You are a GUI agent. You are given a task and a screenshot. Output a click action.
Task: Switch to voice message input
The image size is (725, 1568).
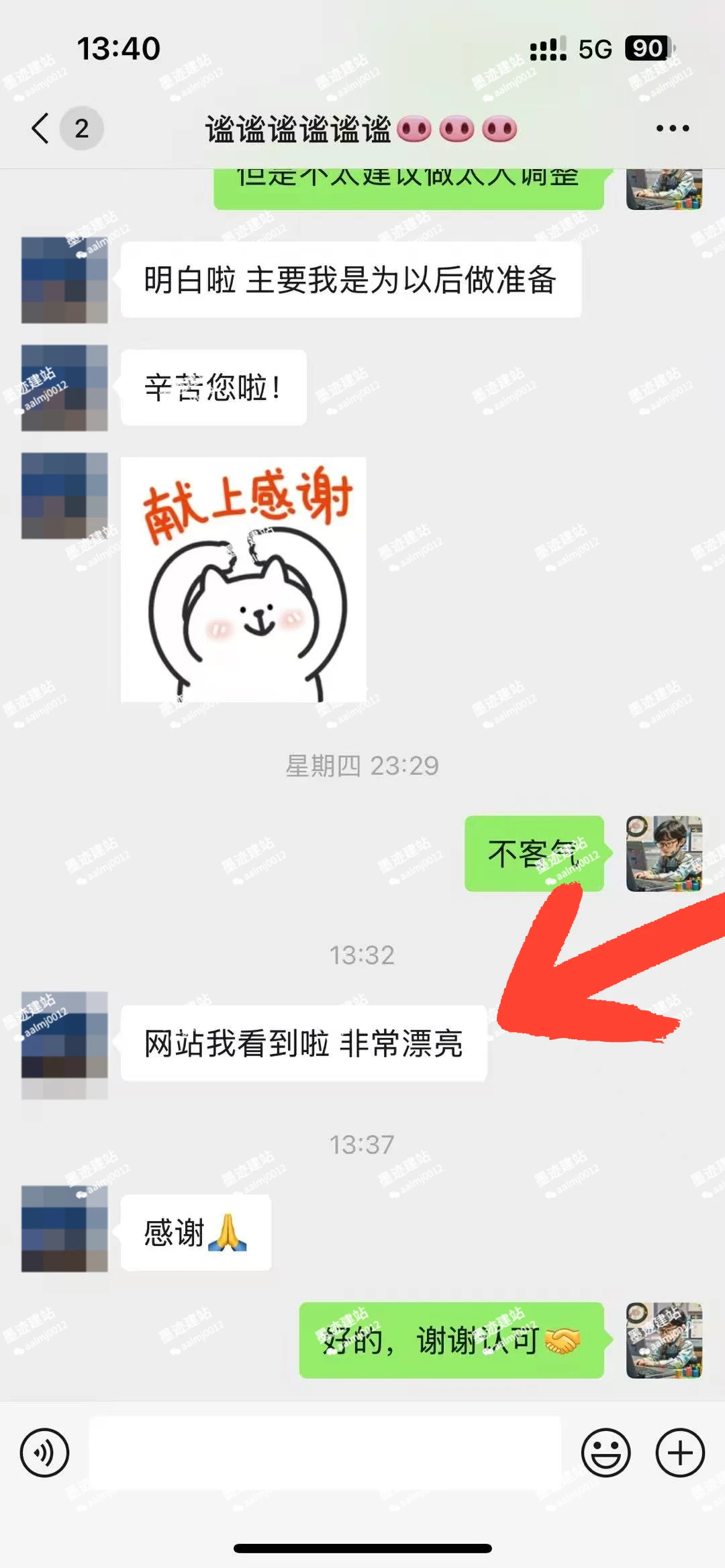pos(44,1453)
